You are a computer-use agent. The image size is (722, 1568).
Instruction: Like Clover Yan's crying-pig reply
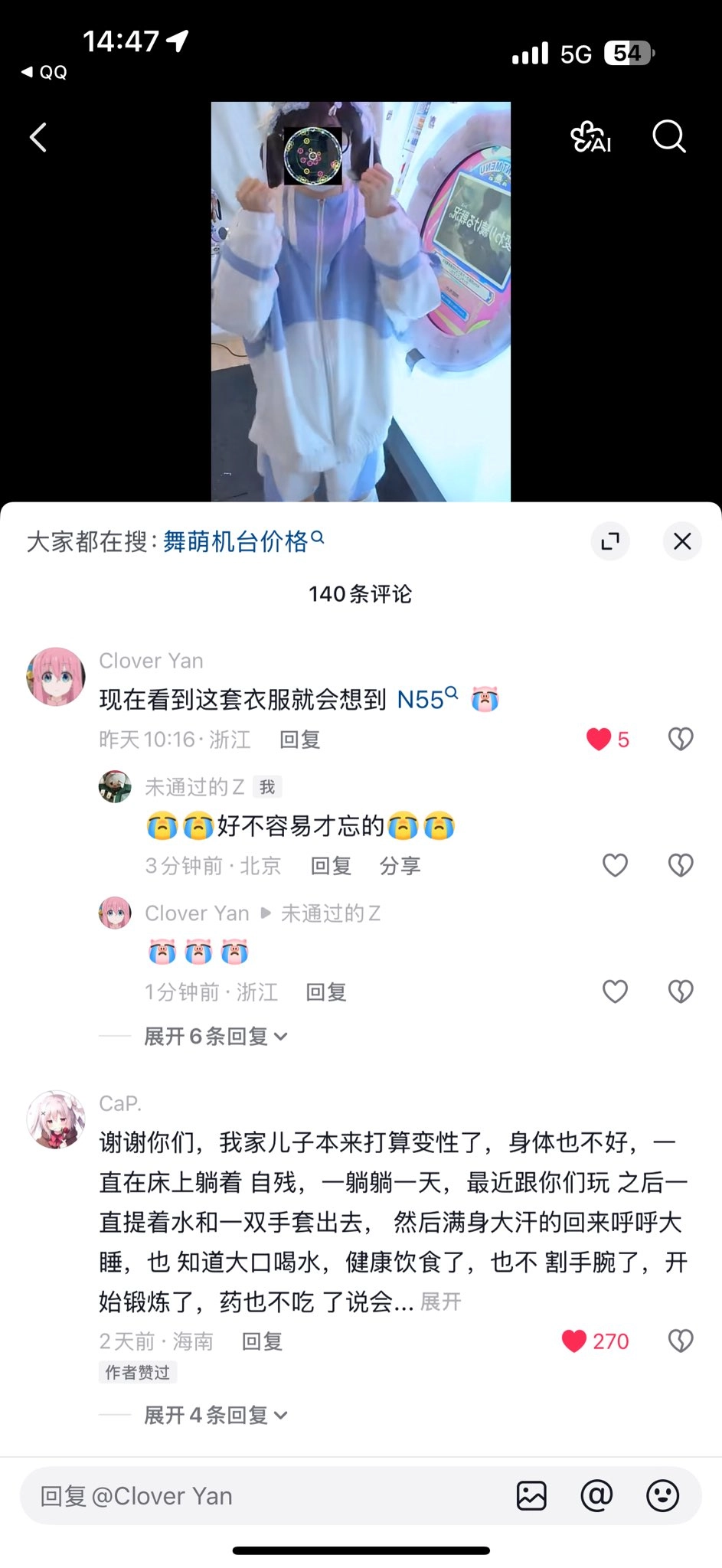pyautogui.click(x=615, y=991)
